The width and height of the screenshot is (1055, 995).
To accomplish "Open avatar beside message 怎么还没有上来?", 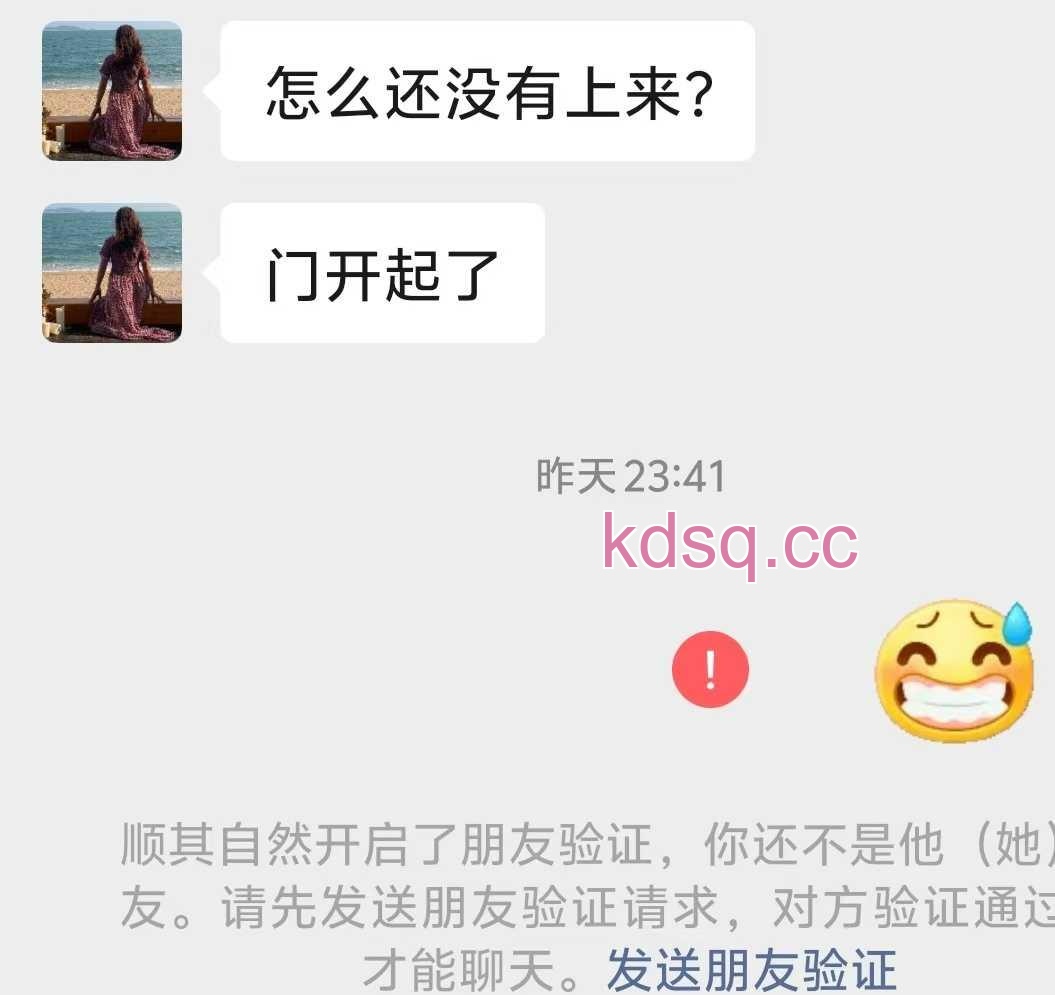I will [112, 91].
